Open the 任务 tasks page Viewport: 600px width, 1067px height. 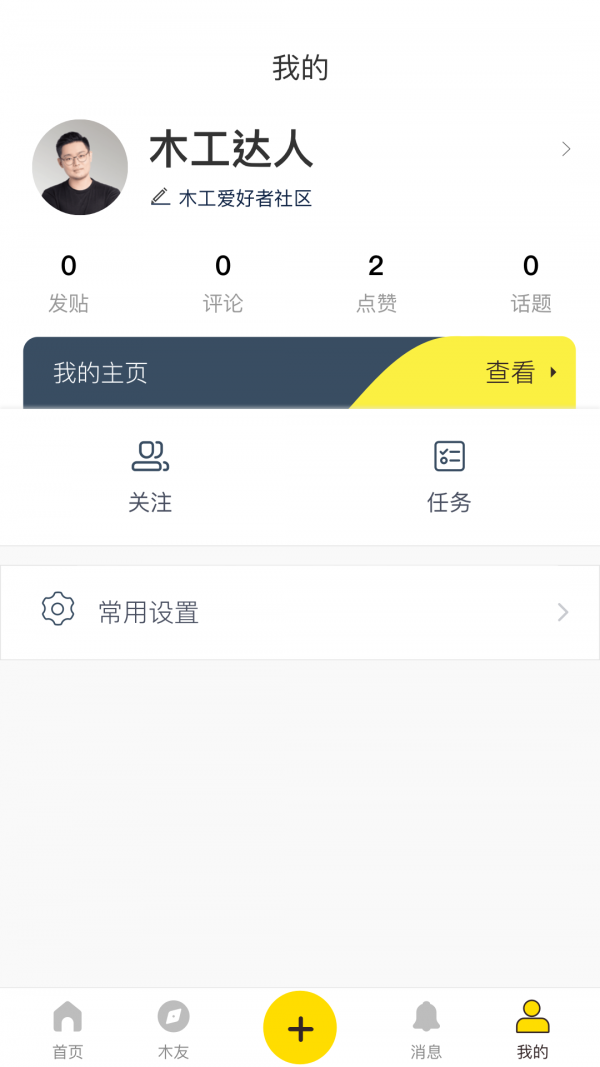click(449, 476)
